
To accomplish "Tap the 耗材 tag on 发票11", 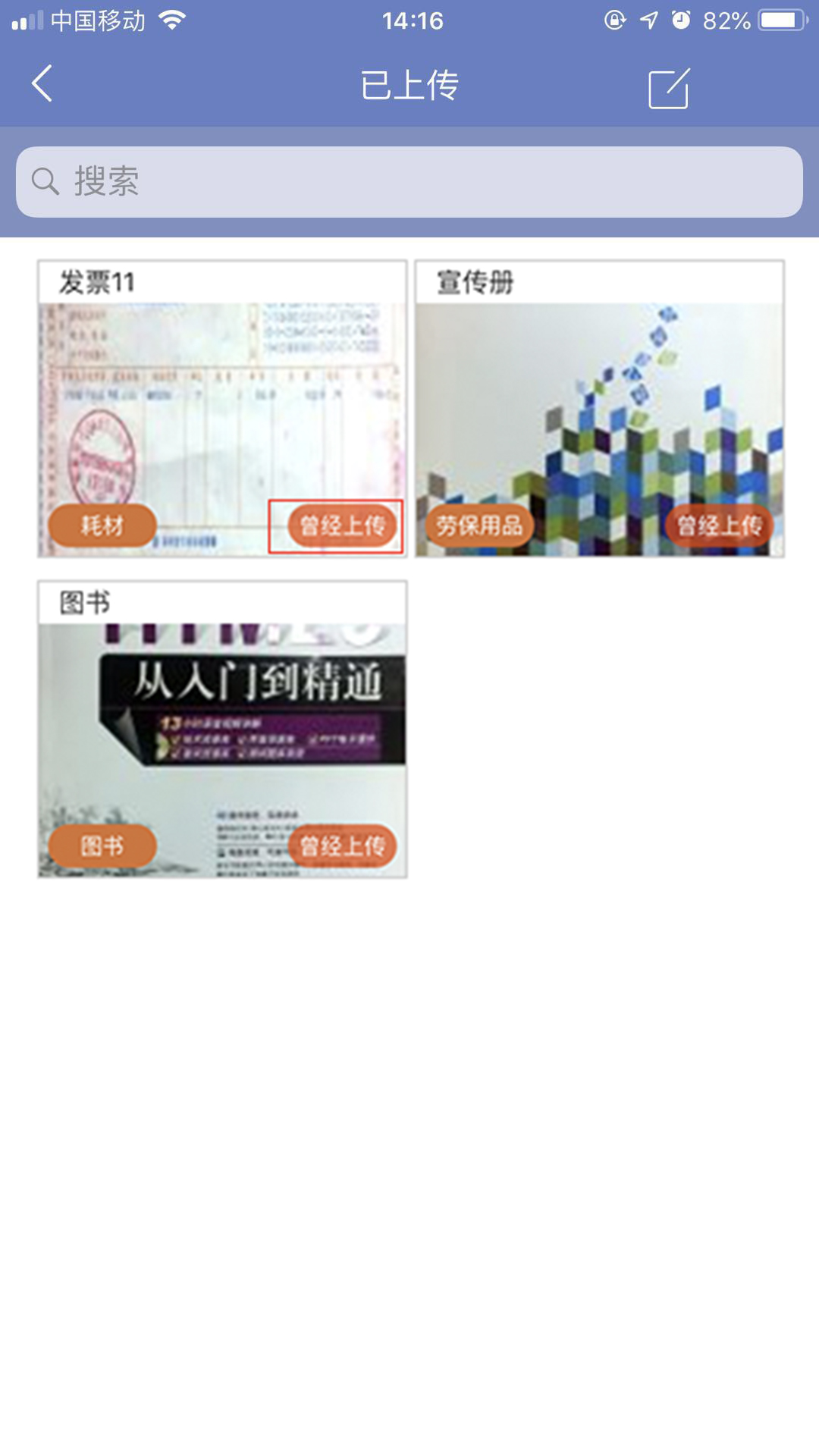I will tap(102, 526).
